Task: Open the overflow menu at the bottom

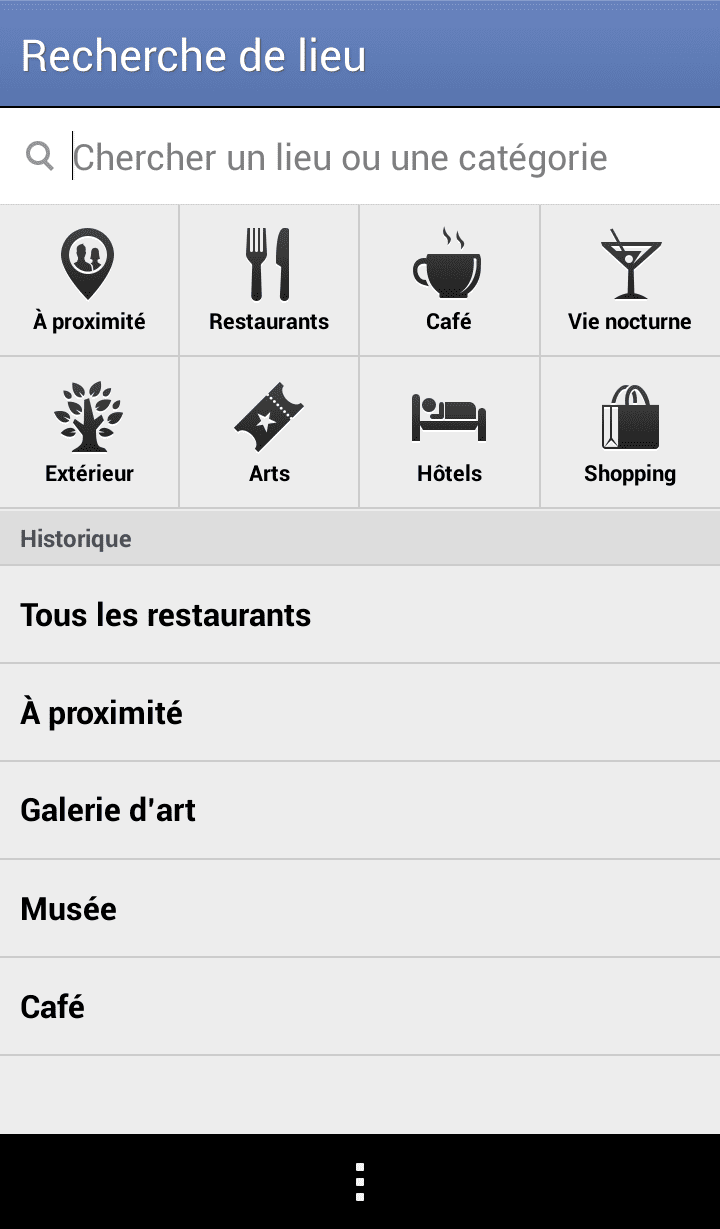Action: point(359,1179)
